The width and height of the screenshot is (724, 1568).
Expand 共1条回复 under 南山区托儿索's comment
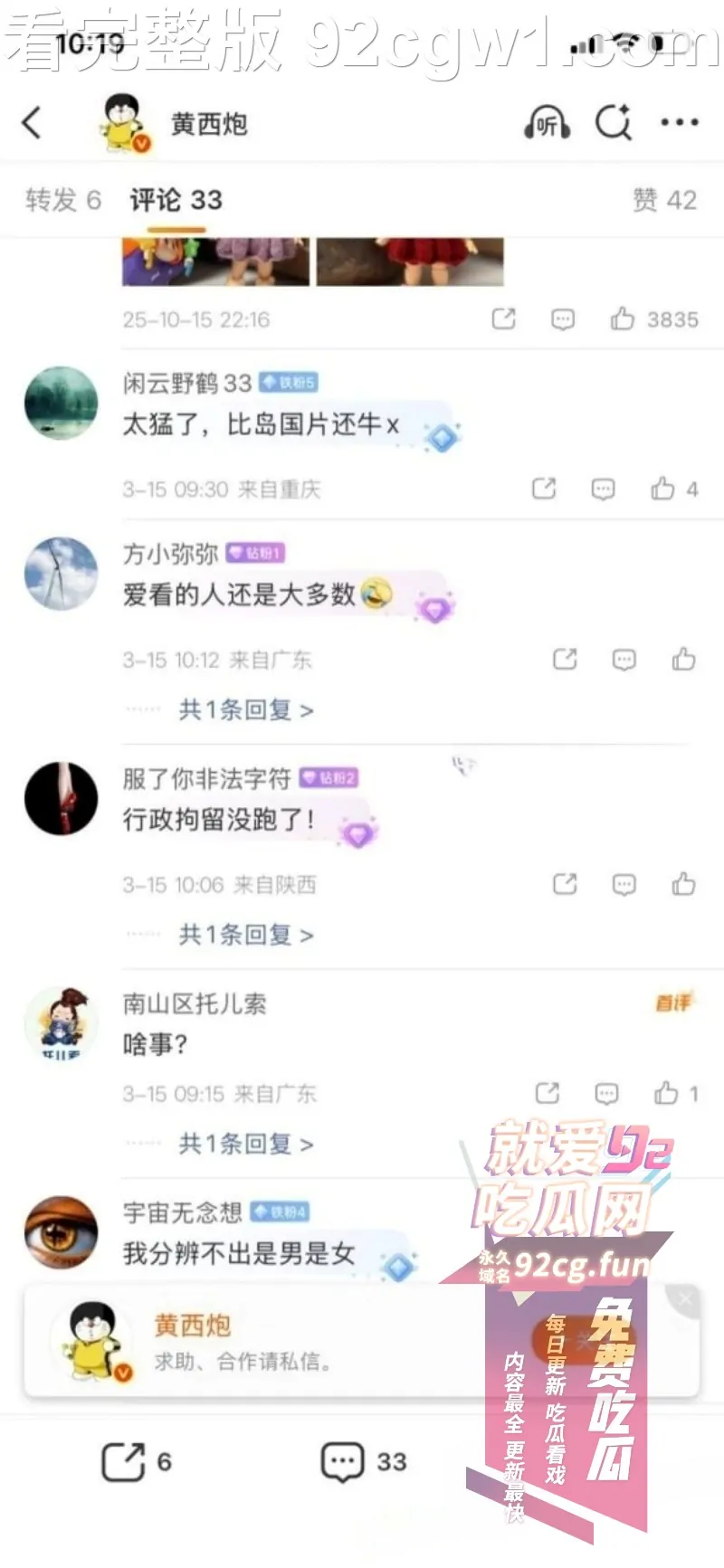(x=245, y=1144)
